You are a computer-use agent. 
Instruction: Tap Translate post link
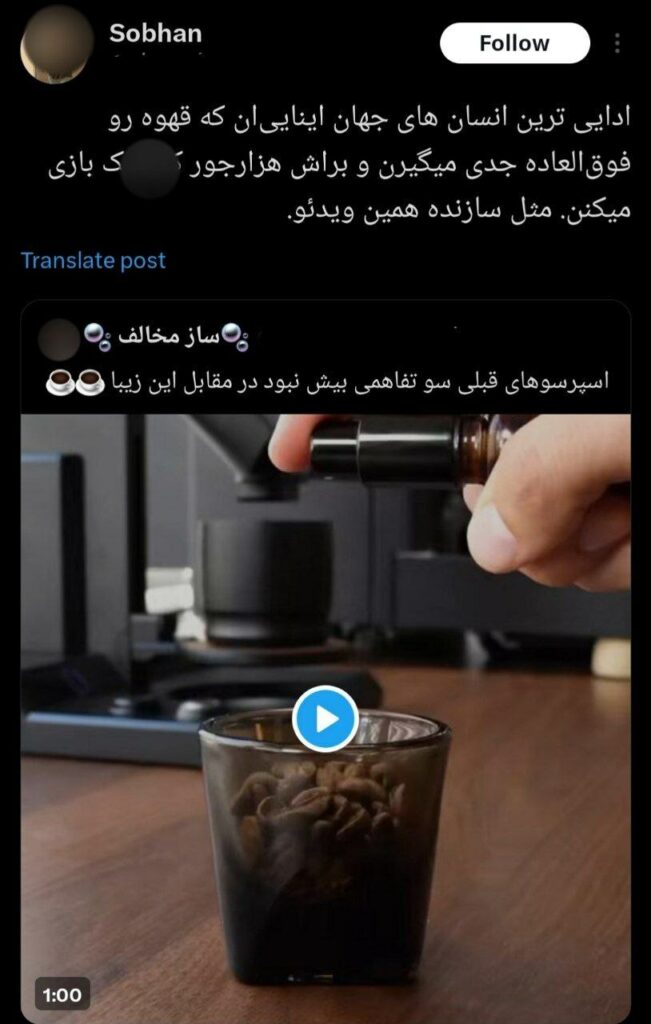click(93, 261)
